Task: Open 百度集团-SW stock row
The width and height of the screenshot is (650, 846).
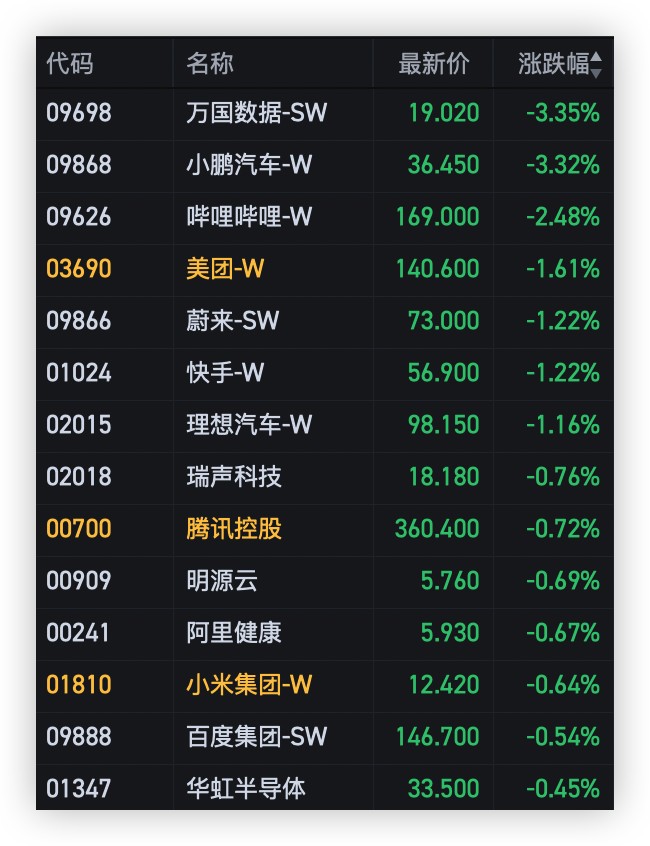Action: pyautogui.click(x=256, y=737)
